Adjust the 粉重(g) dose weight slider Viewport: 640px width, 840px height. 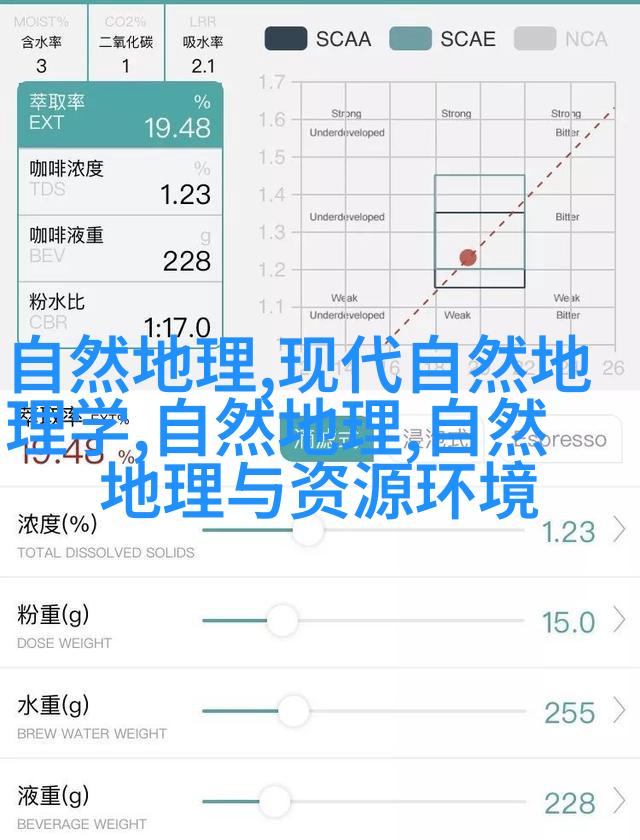tap(283, 621)
